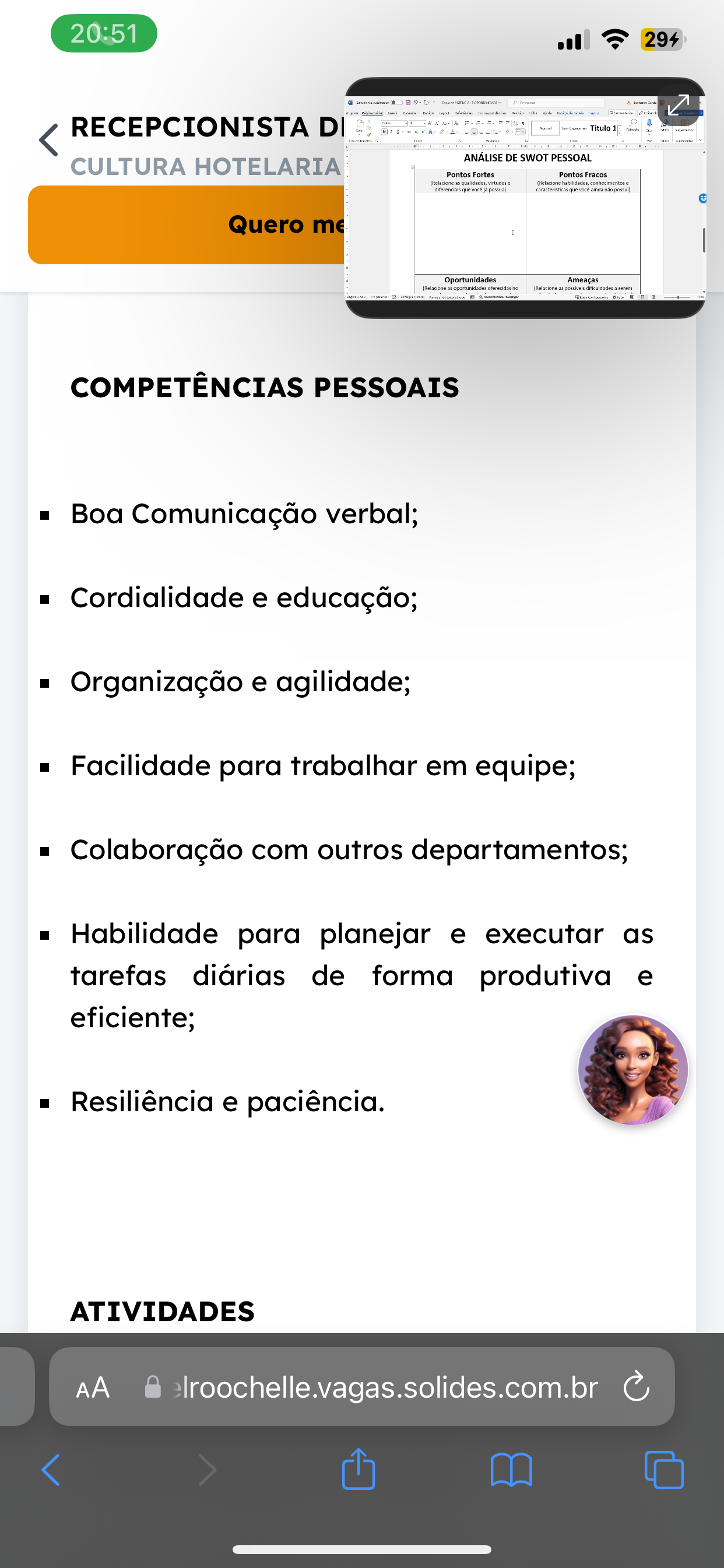Reload the current page
Image resolution: width=724 pixels, height=1568 pixels.
(637, 1387)
